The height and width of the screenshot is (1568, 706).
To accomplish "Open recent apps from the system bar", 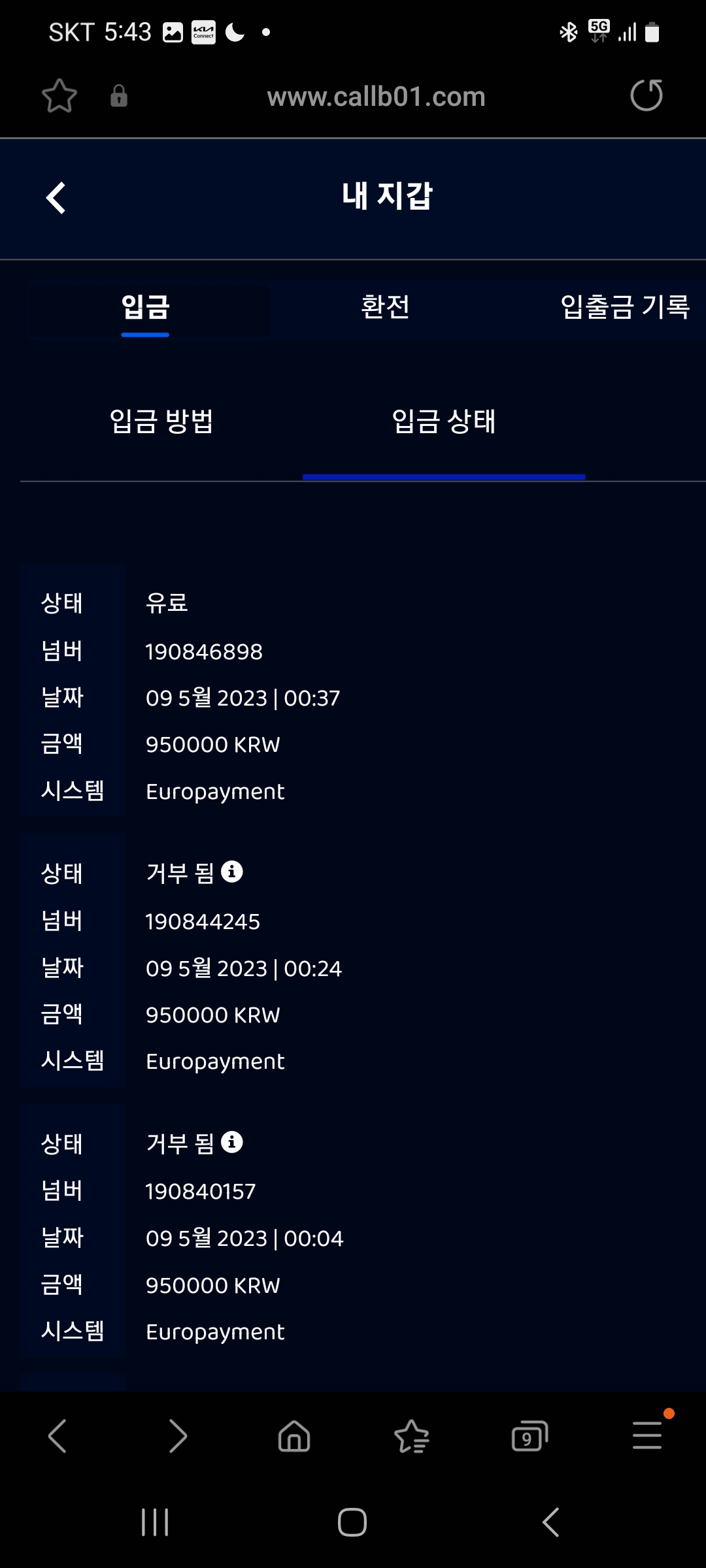I will click(155, 1522).
